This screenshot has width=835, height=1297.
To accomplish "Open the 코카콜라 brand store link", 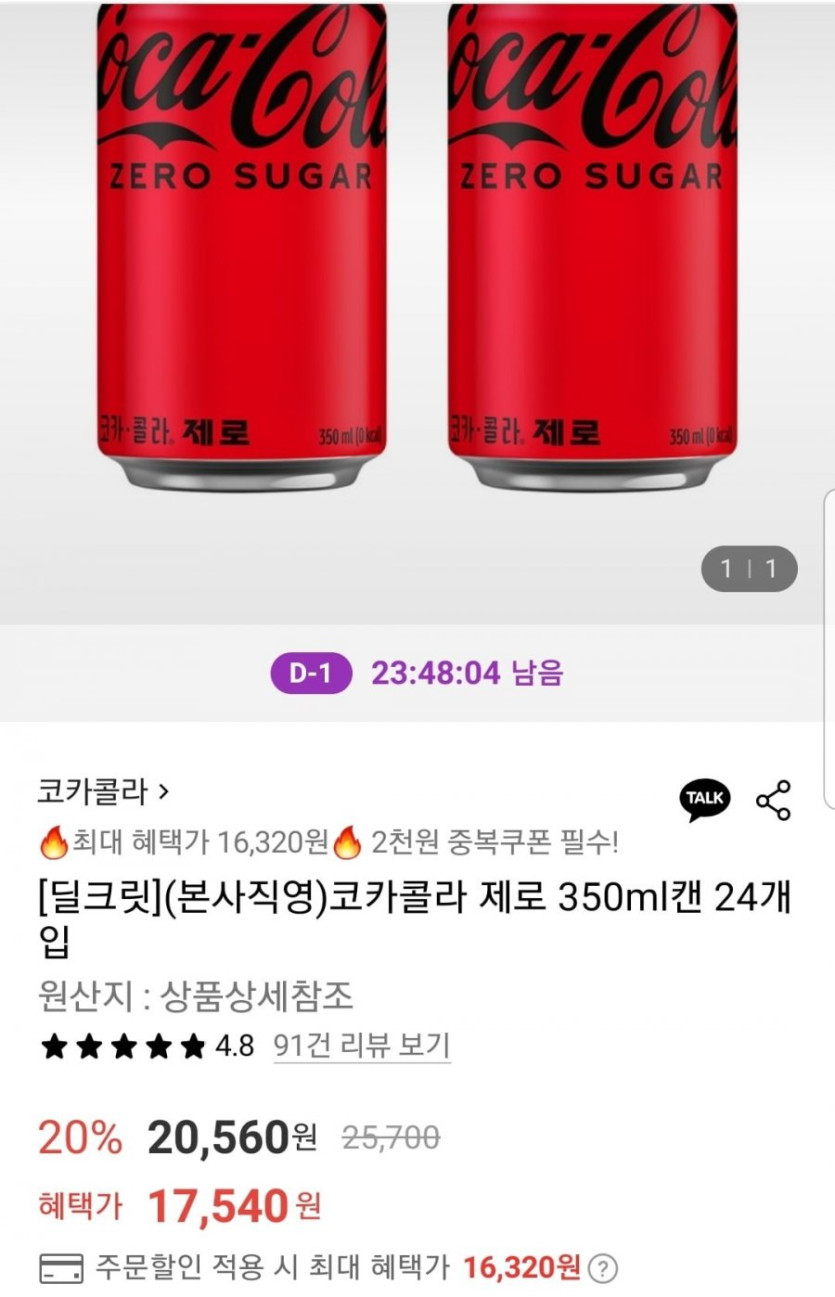I will tap(103, 793).
